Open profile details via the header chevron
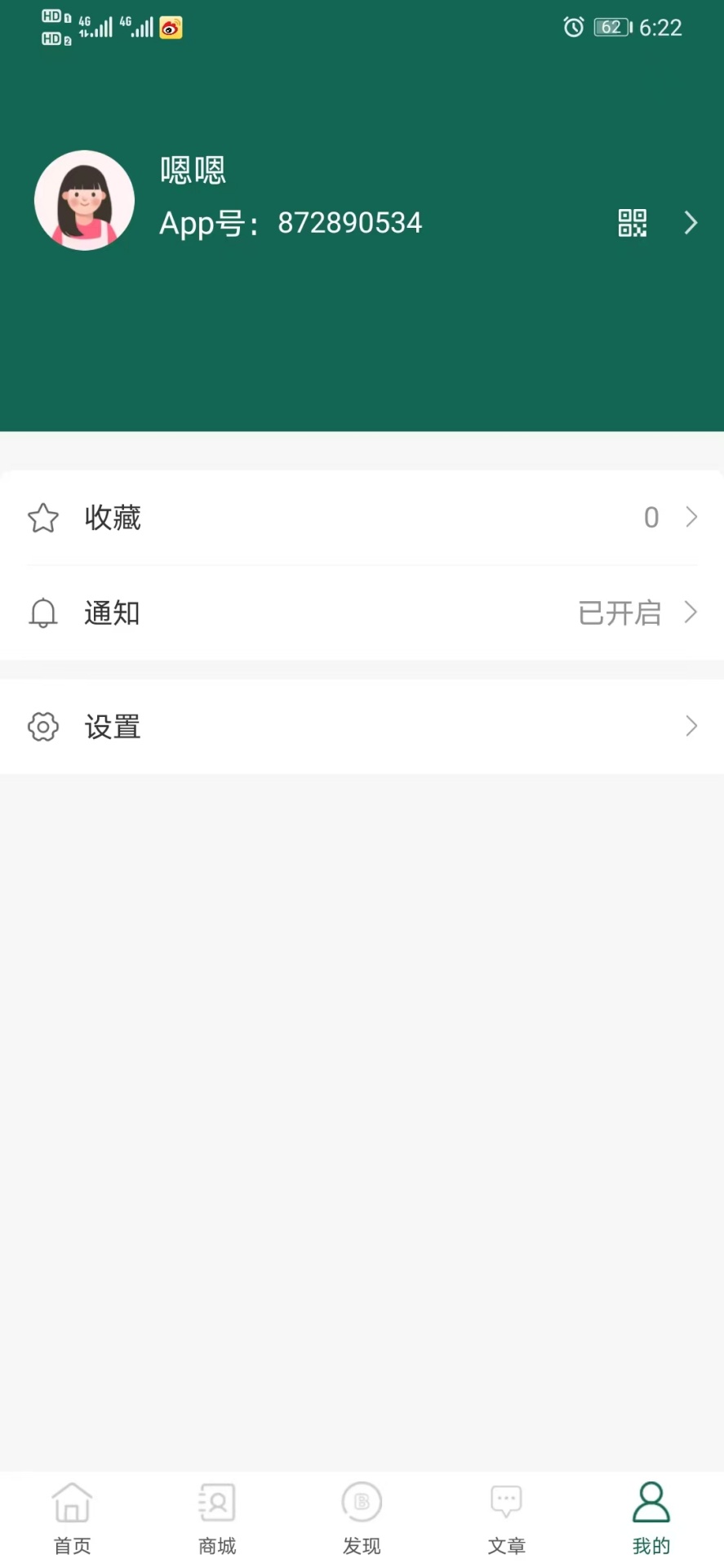 [x=691, y=223]
